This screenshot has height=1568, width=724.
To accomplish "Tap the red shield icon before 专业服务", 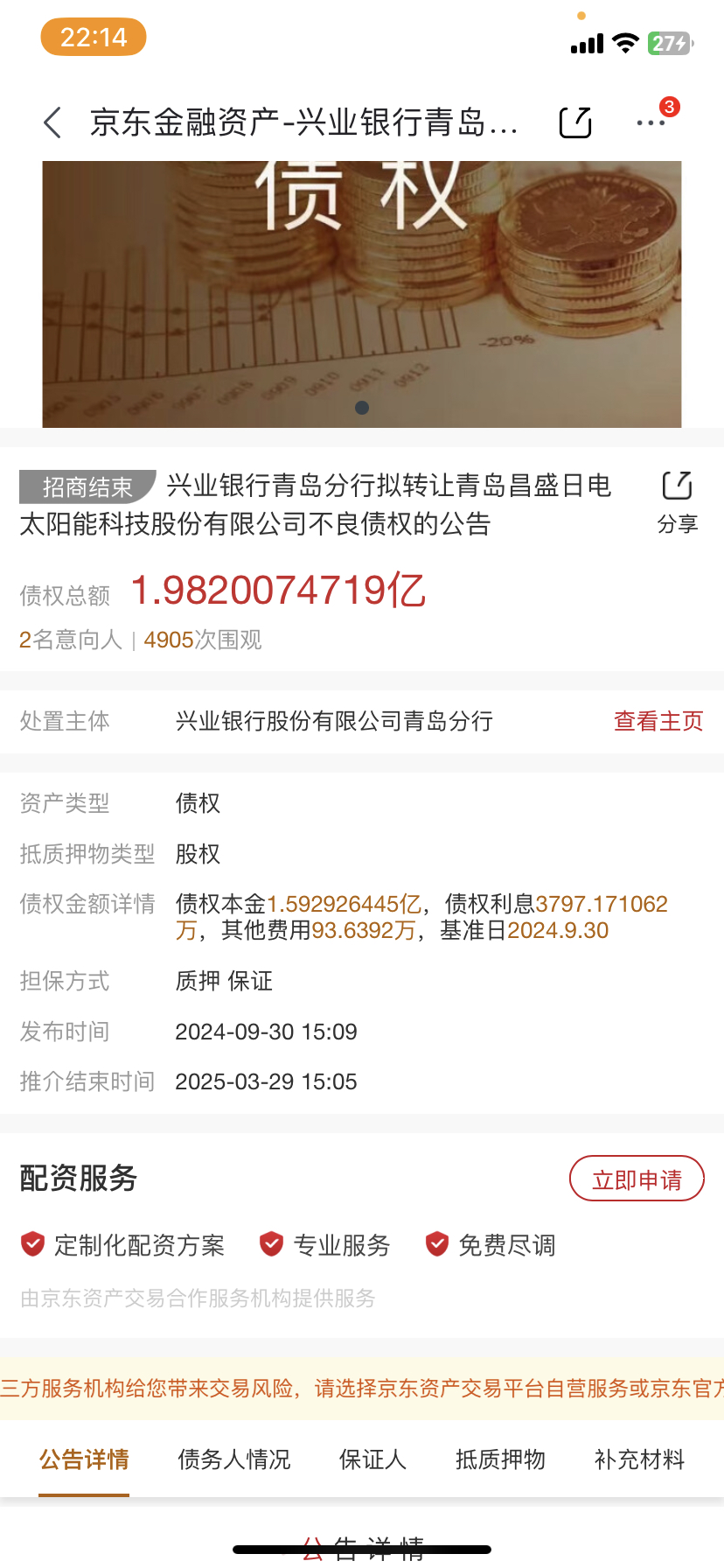I will click(x=272, y=1244).
